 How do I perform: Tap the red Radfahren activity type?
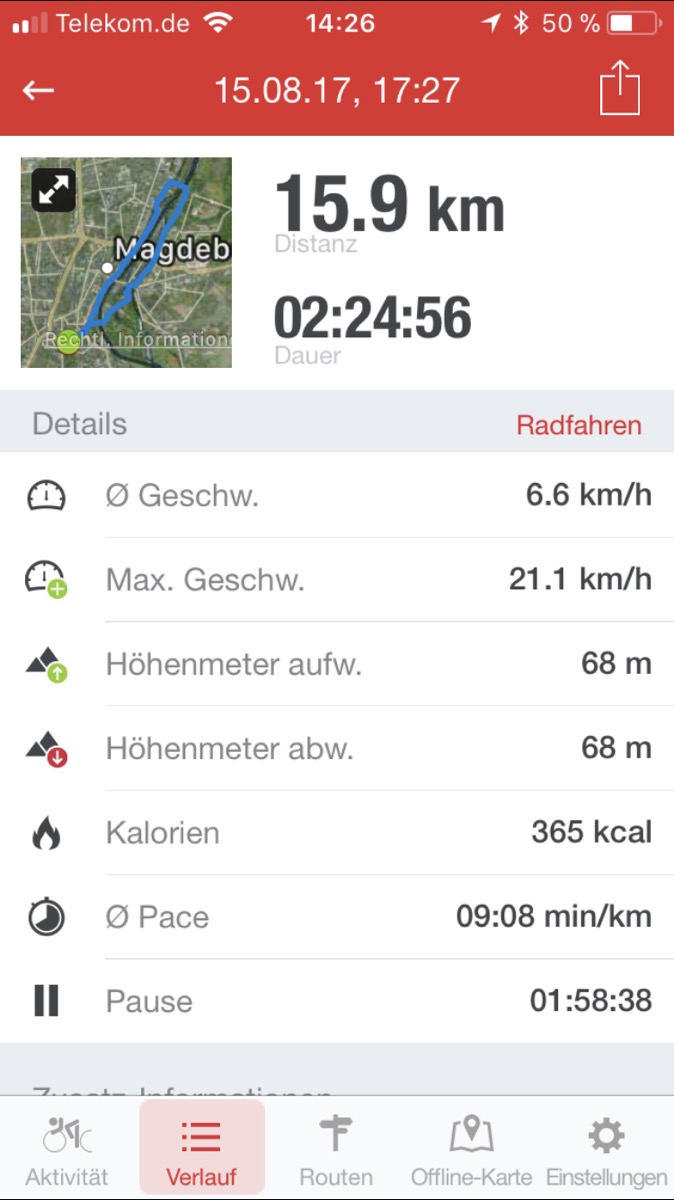tap(579, 425)
